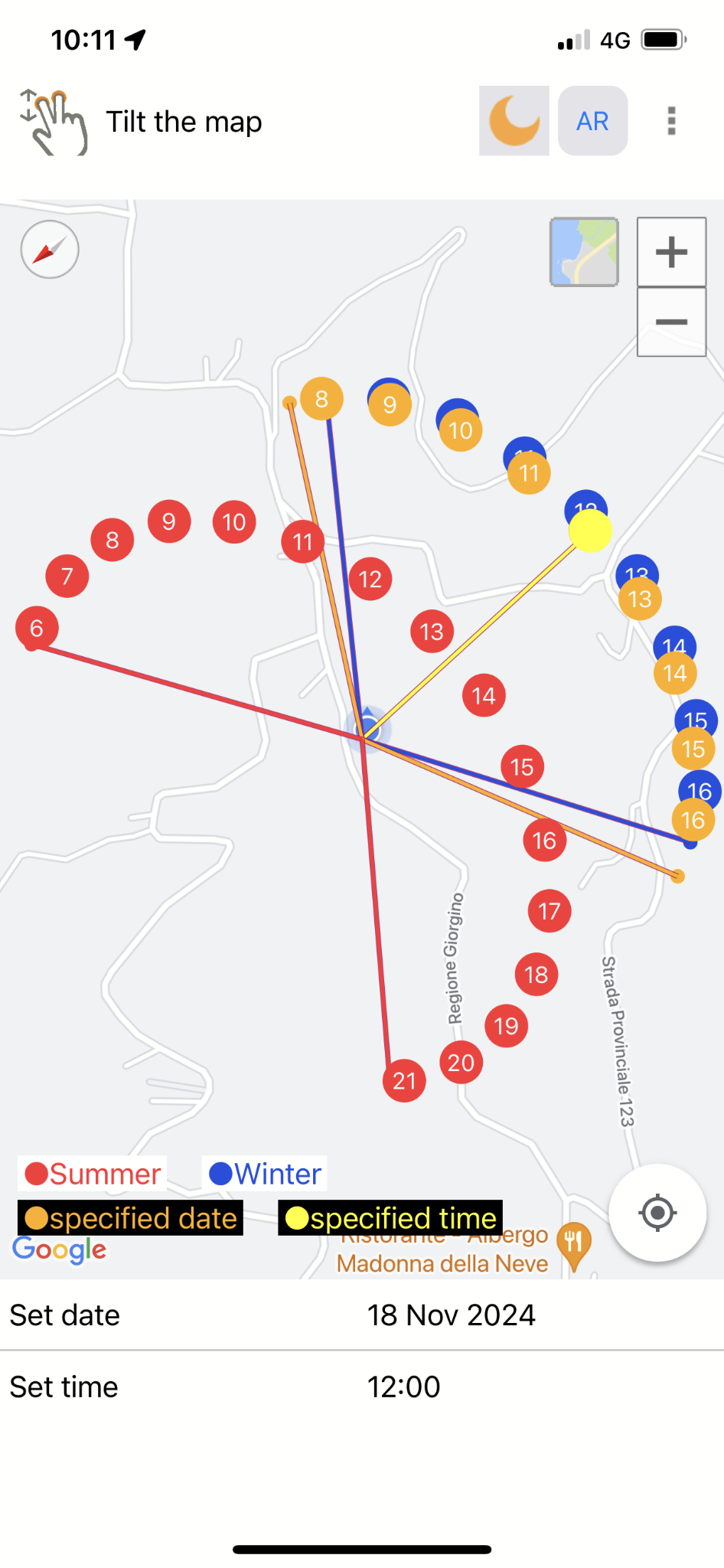Tap the compass to reset orientation

(50, 250)
